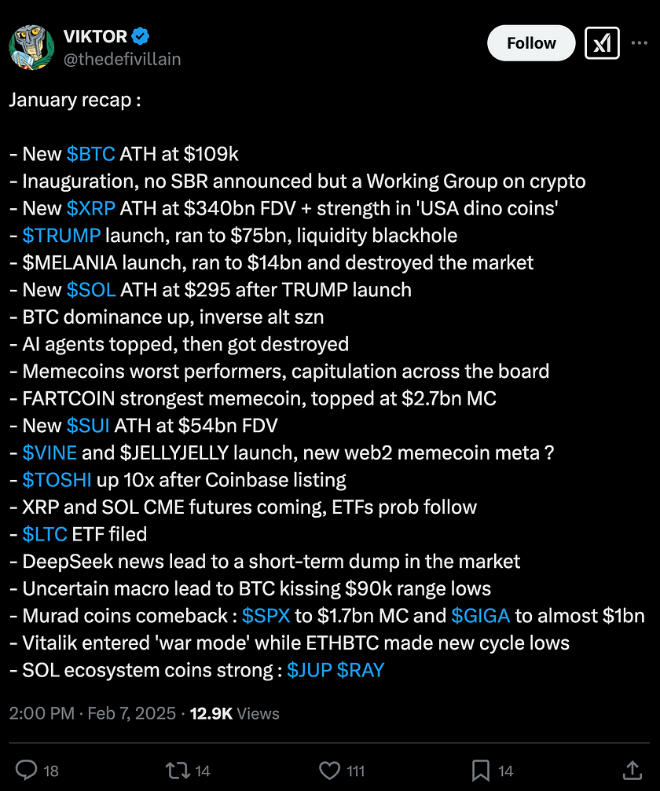Like the January recap post
660x791 pixels.
coord(330,770)
